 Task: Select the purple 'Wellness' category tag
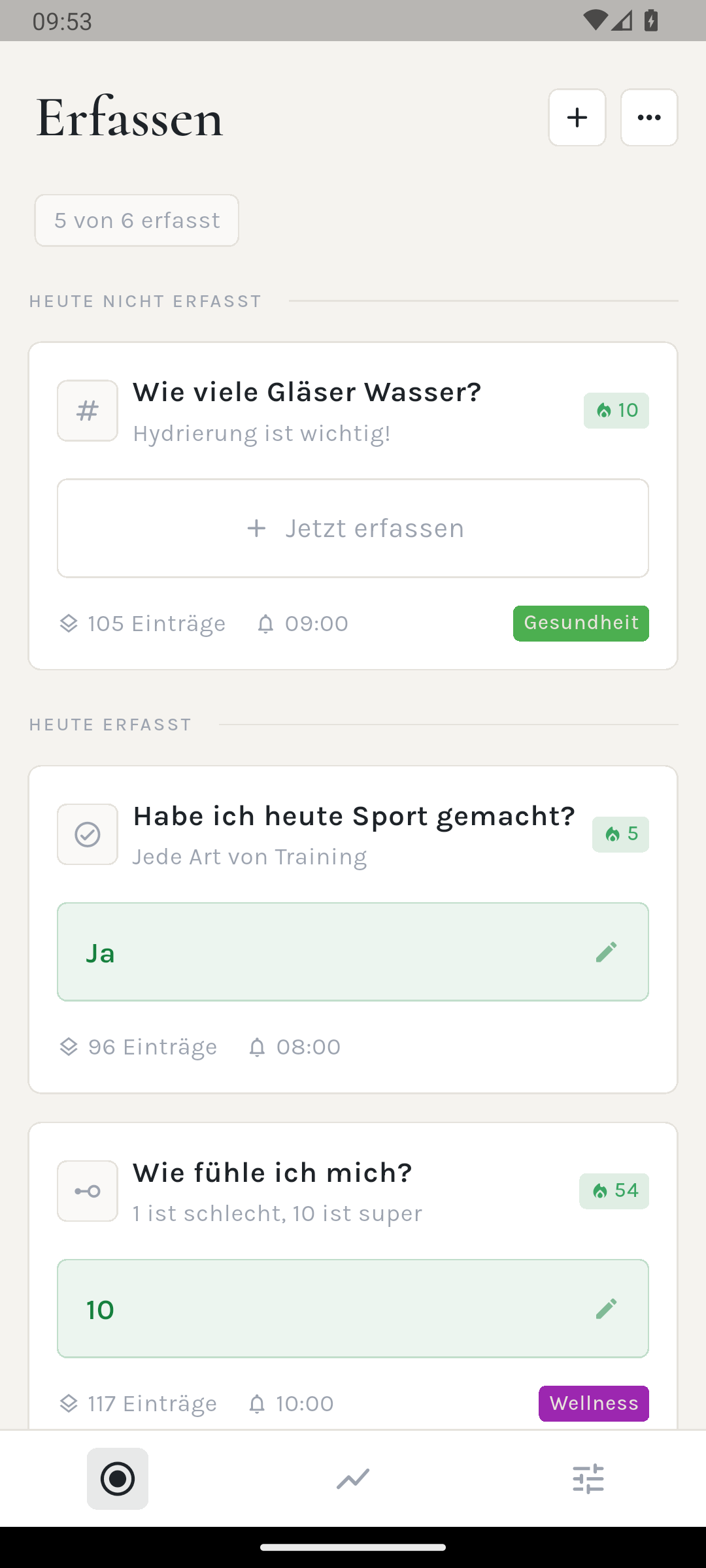tap(593, 1403)
